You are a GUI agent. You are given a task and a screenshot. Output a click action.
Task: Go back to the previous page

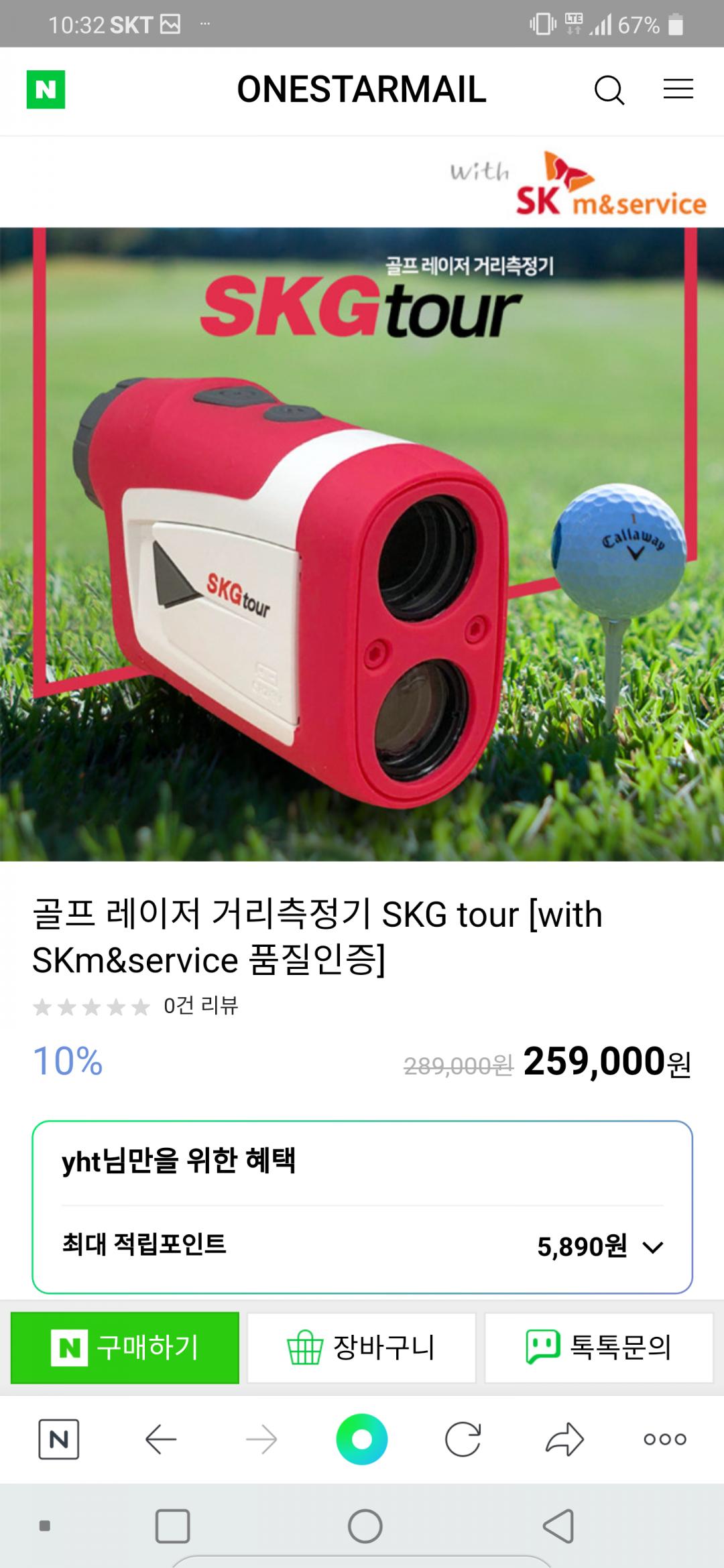[x=161, y=1439]
